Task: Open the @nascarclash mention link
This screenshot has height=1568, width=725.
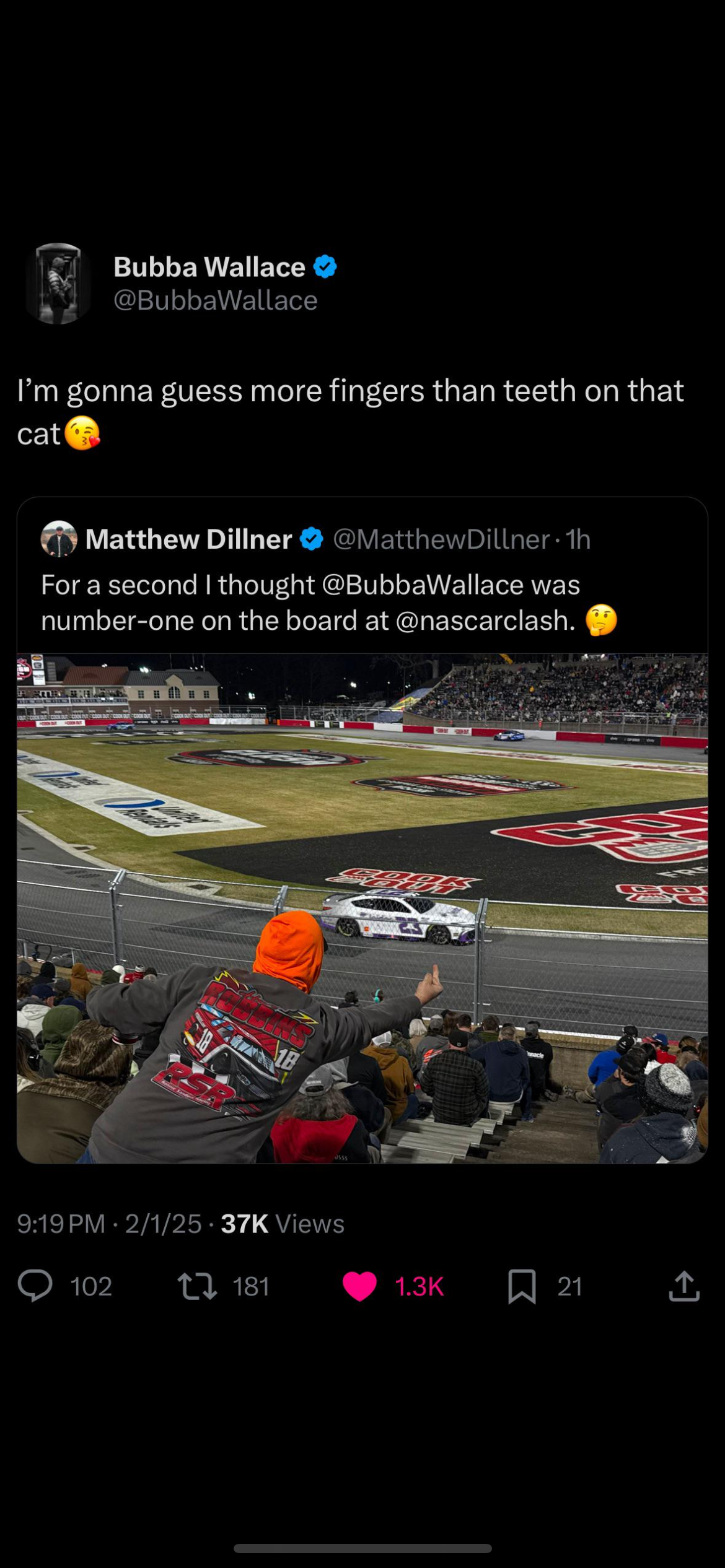Action: point(485,621)
